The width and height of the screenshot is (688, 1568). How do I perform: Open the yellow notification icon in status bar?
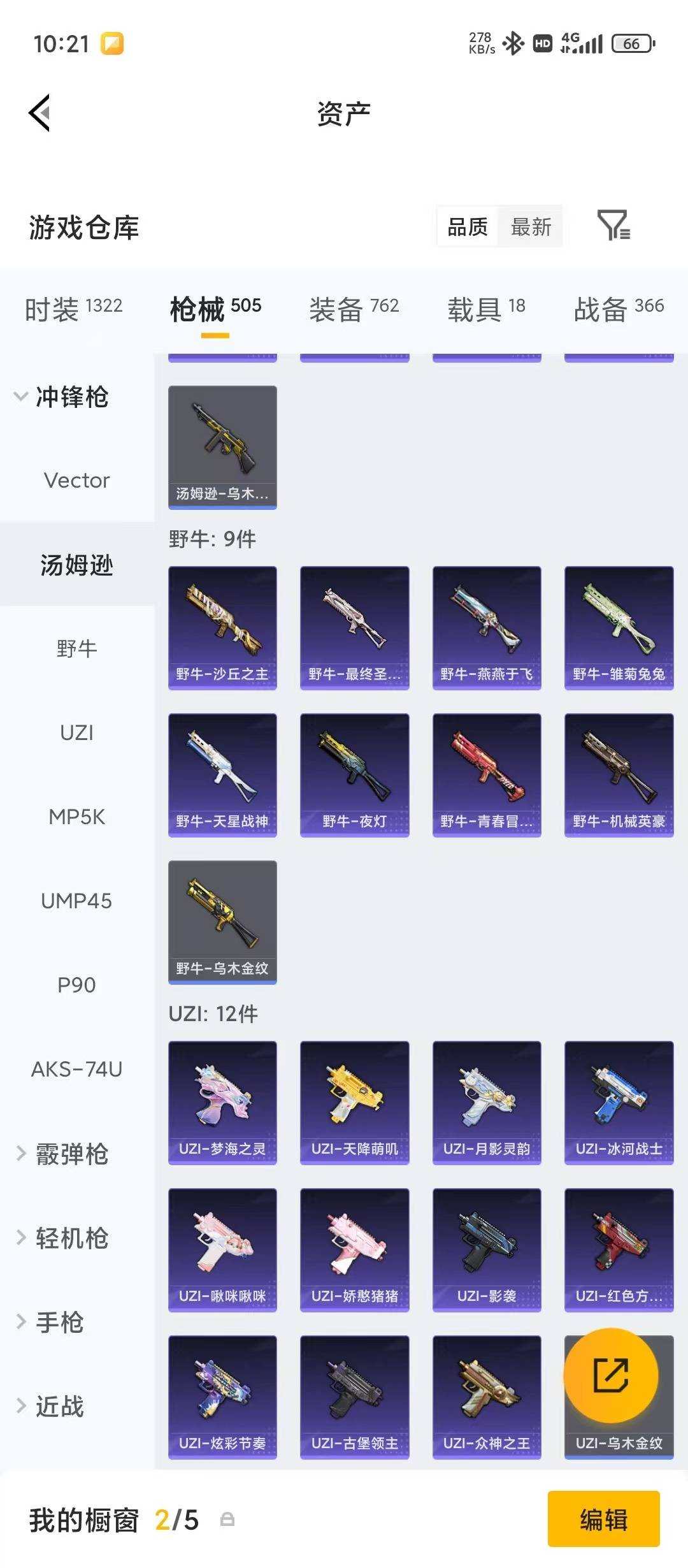pos(112,45)
